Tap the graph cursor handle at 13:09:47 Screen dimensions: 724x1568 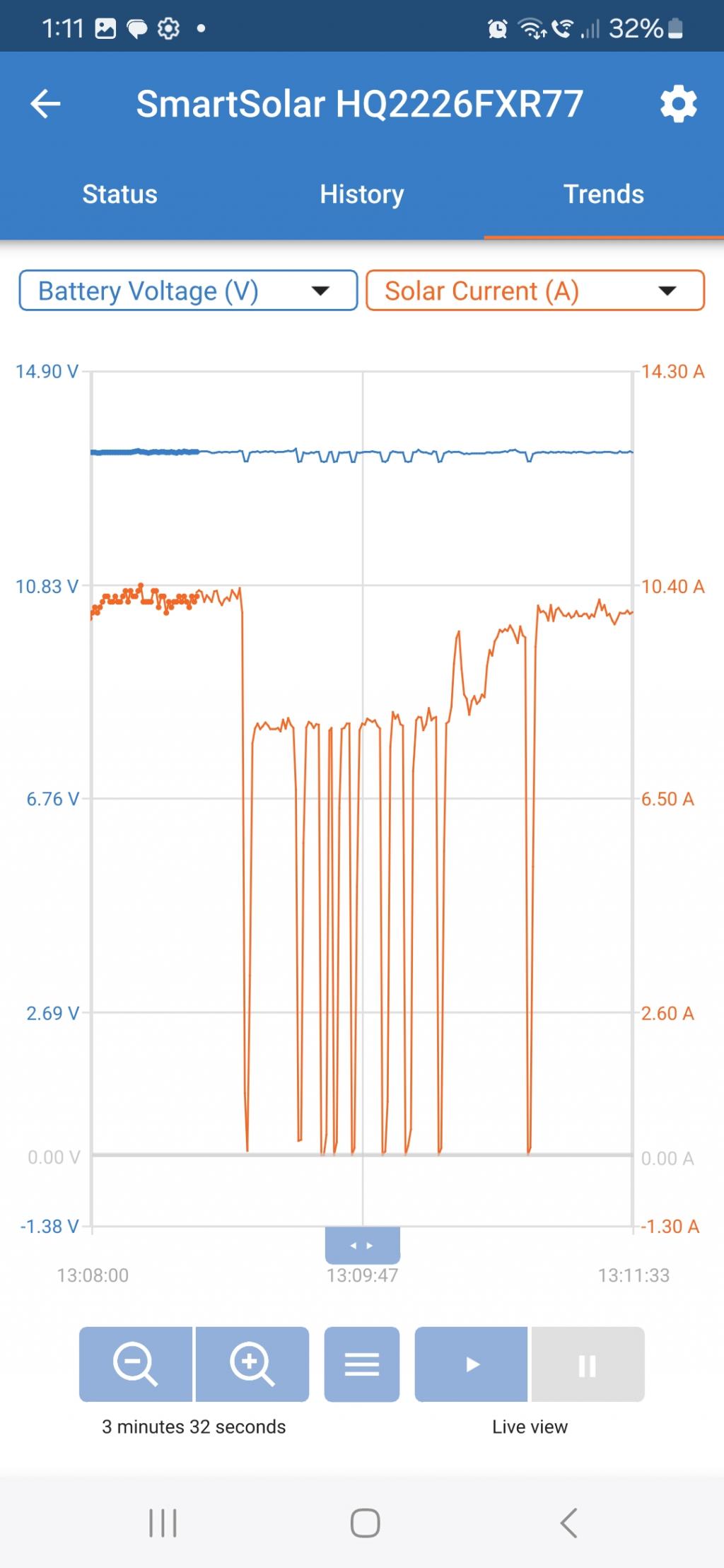pyautogui.click(x=362, y=1246)
